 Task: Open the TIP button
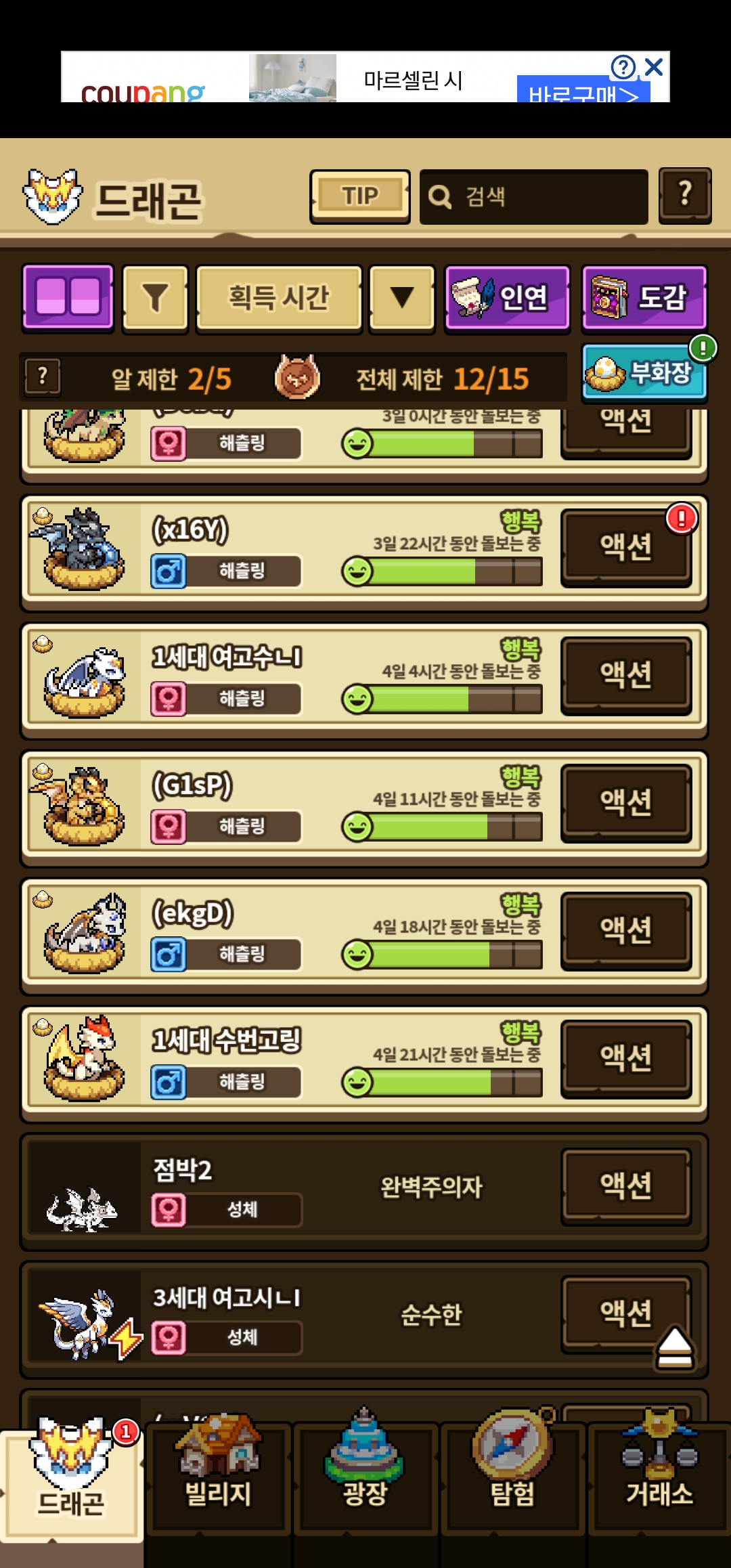(359, 196)
